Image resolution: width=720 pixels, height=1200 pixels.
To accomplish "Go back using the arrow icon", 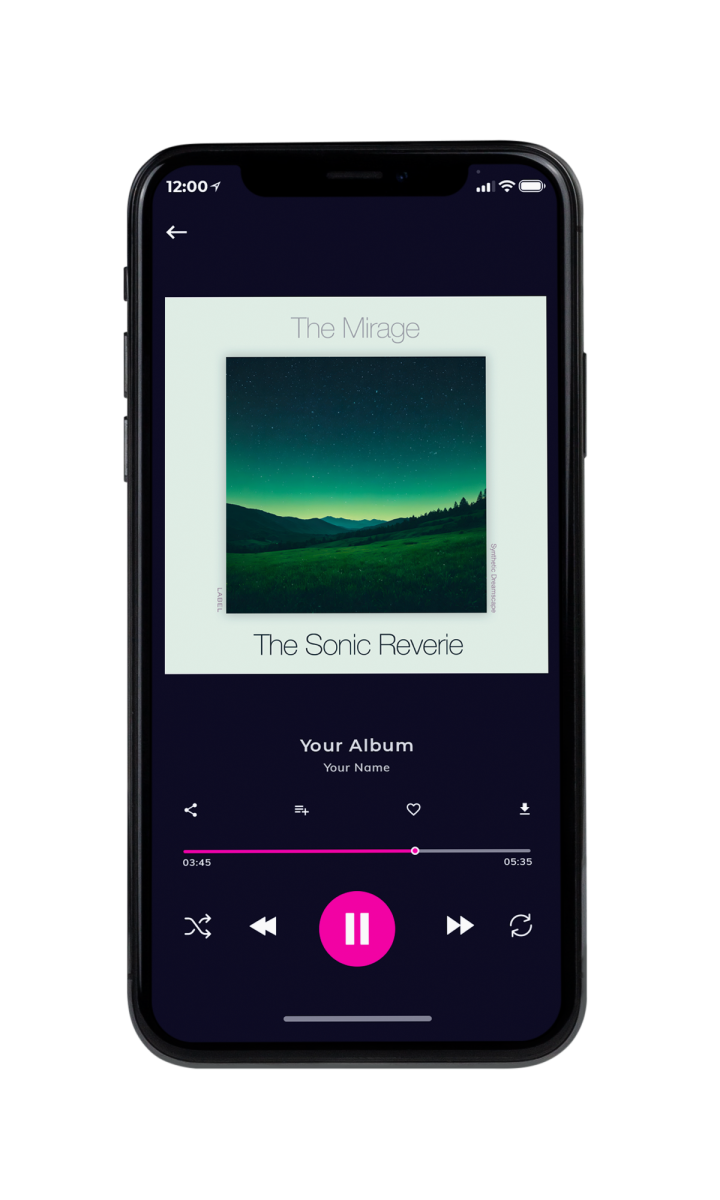I will (177, 232).
